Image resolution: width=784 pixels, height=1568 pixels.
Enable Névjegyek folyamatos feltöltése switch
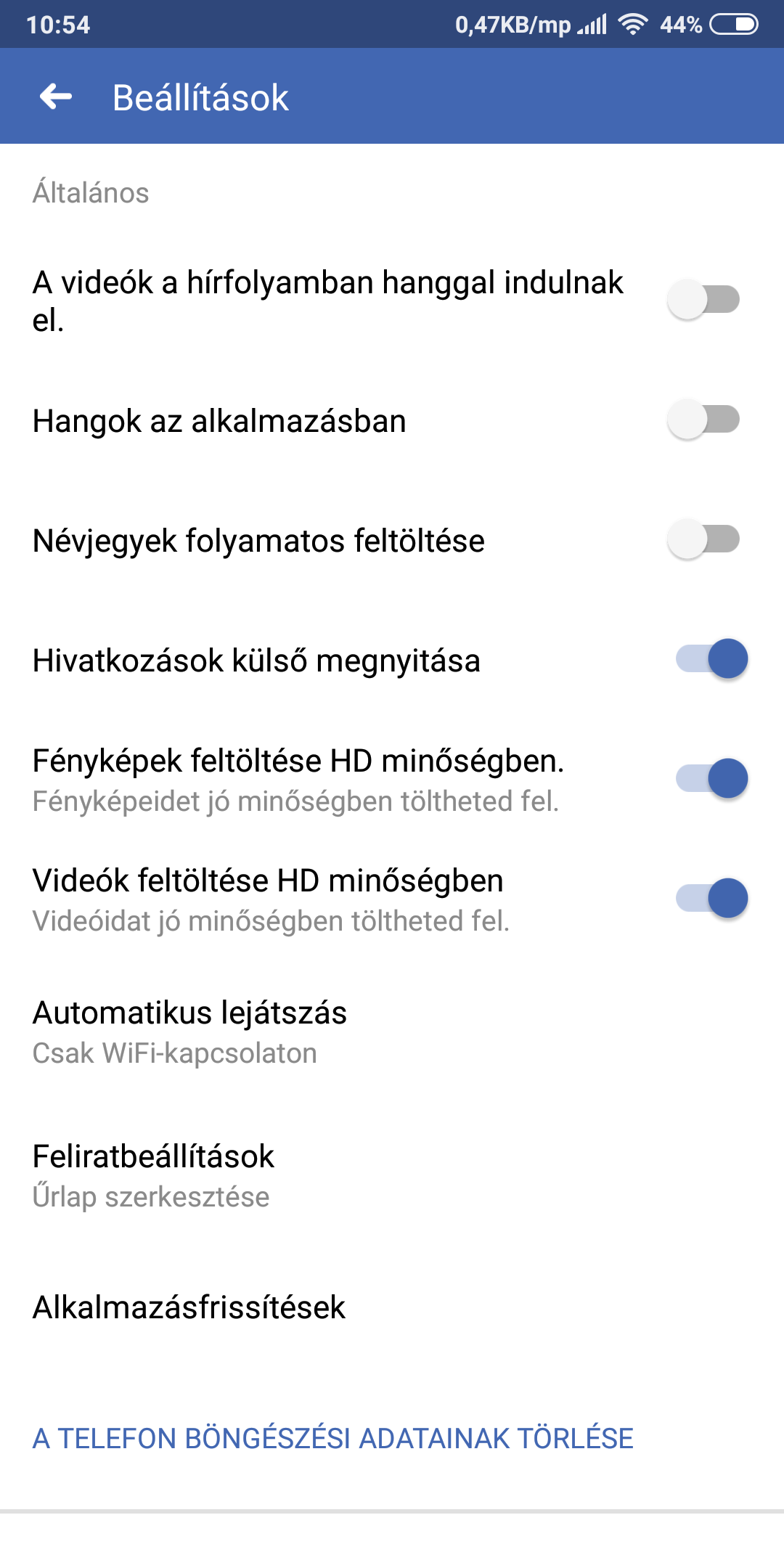703,539
